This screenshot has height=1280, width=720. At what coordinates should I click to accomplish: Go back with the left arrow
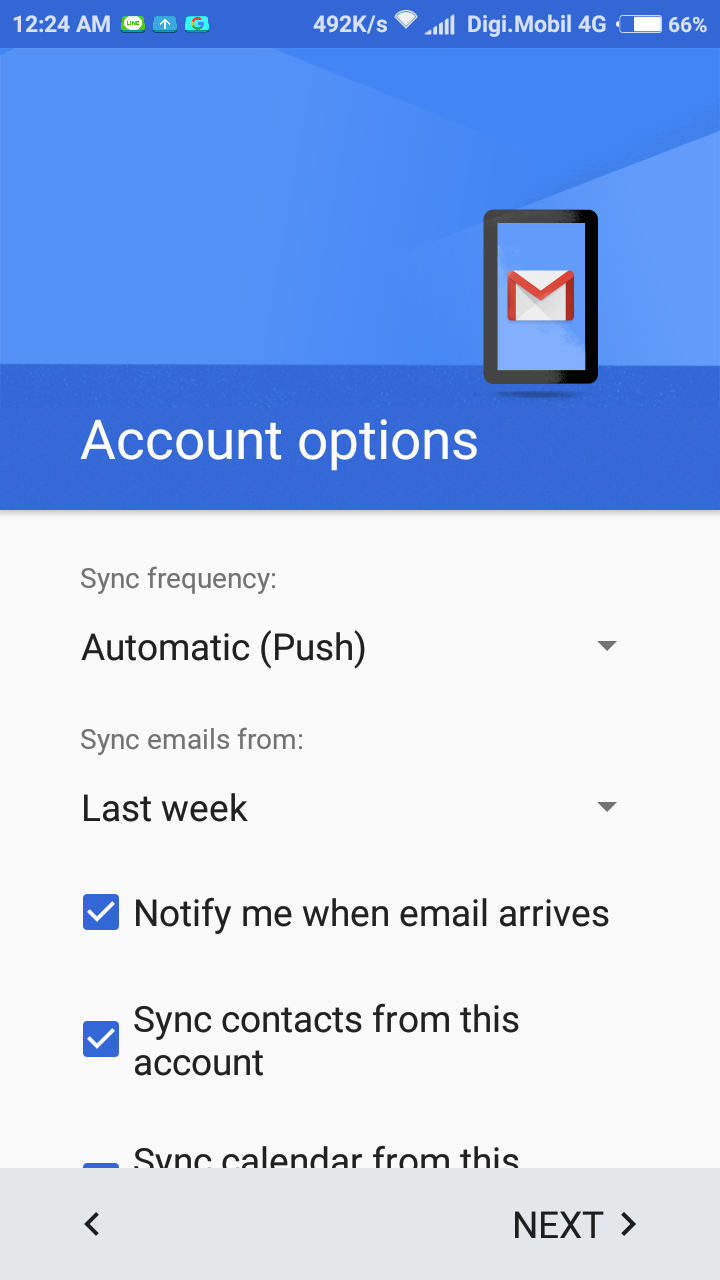(92, 1224)
